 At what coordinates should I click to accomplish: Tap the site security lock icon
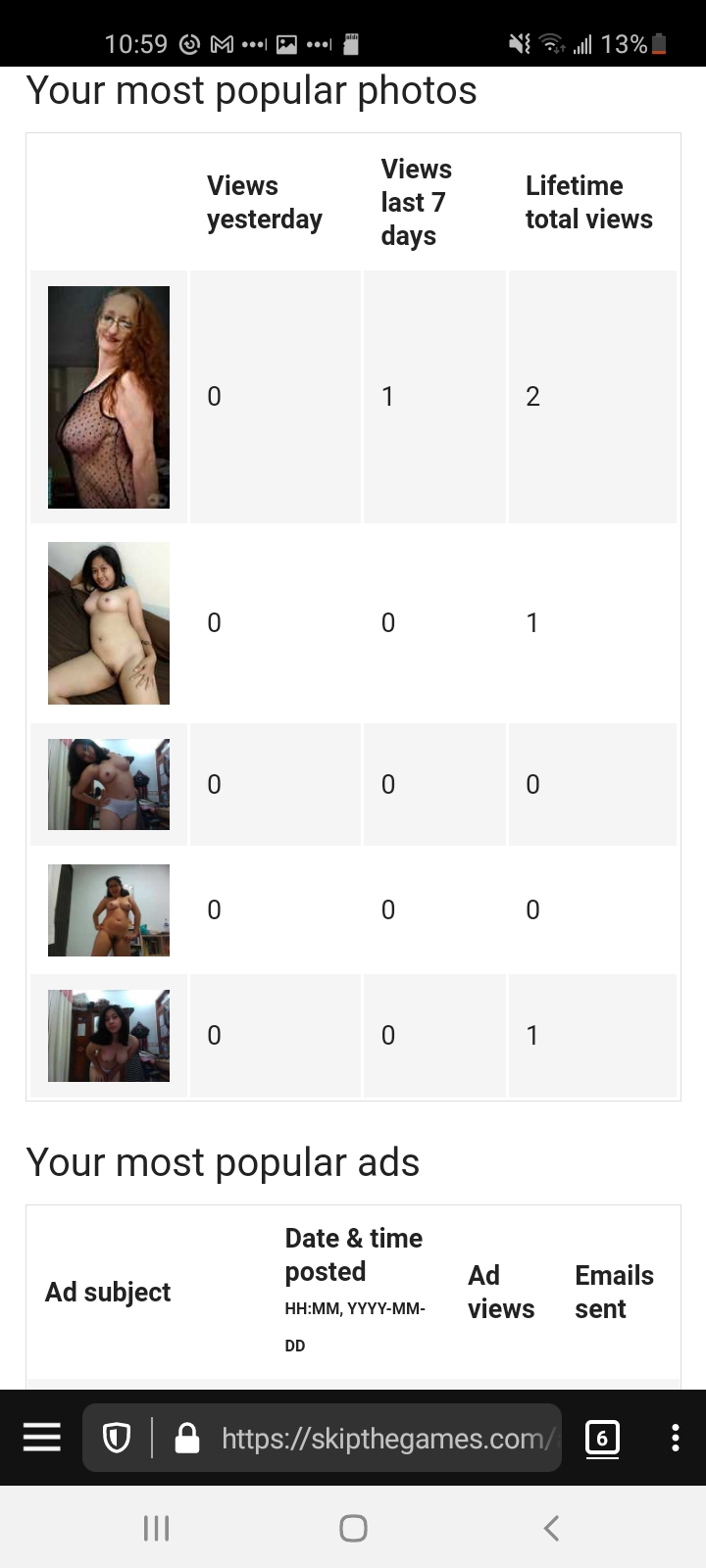[186, 1438]
